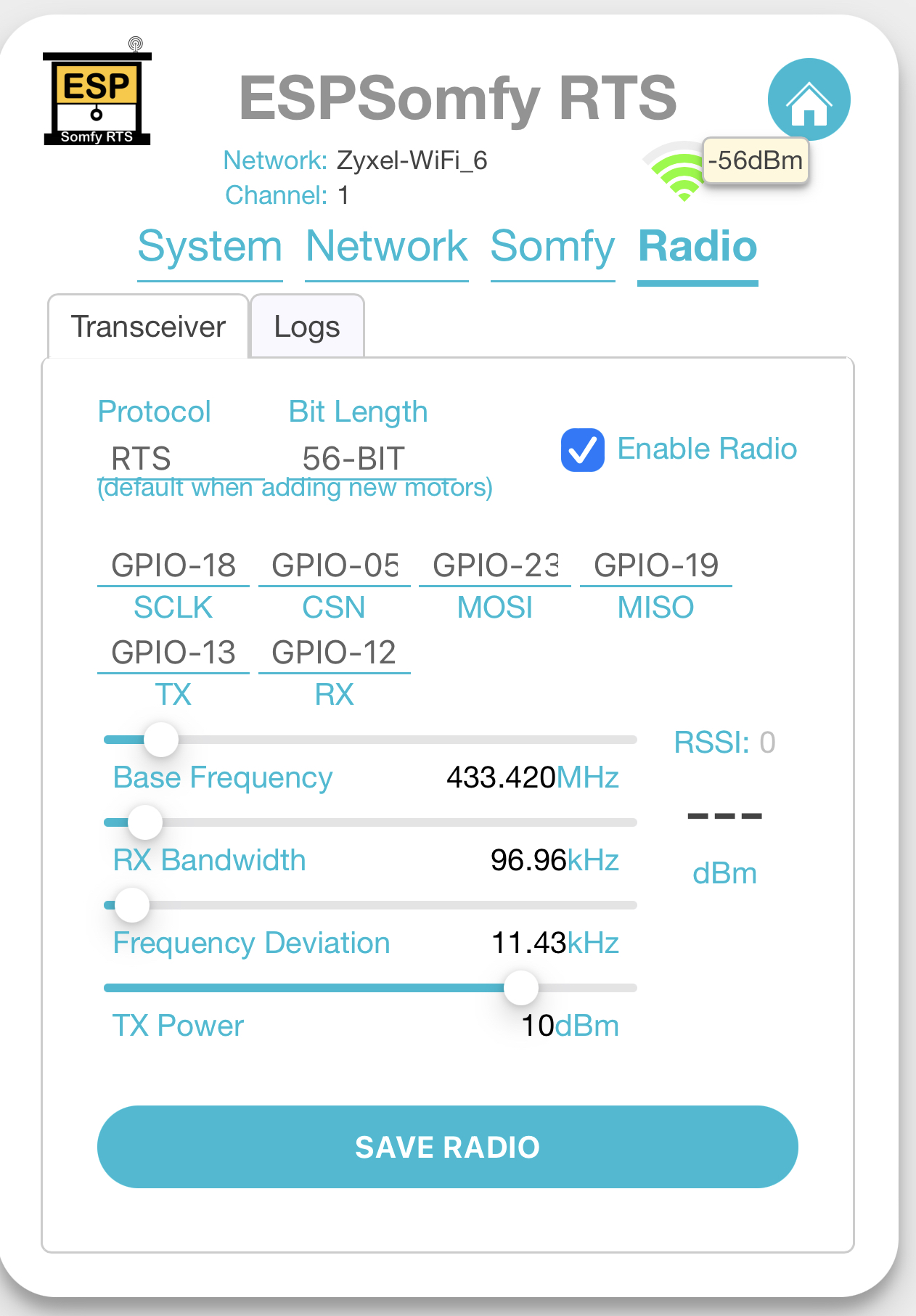916x1316 pixels.
Task: Open the TX pin selector GPIO-13
Action: coord(172,652)
